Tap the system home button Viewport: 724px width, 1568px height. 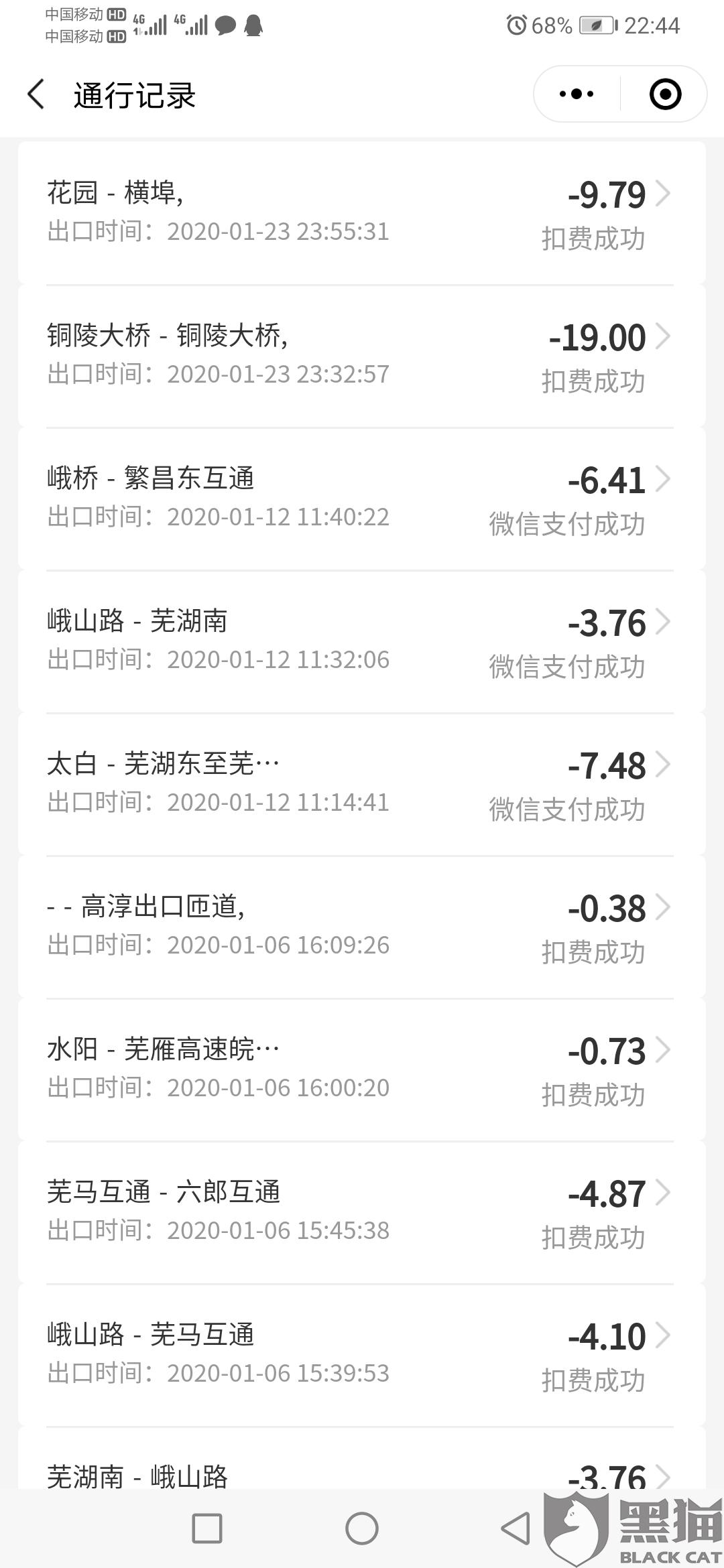[362, 1529]
